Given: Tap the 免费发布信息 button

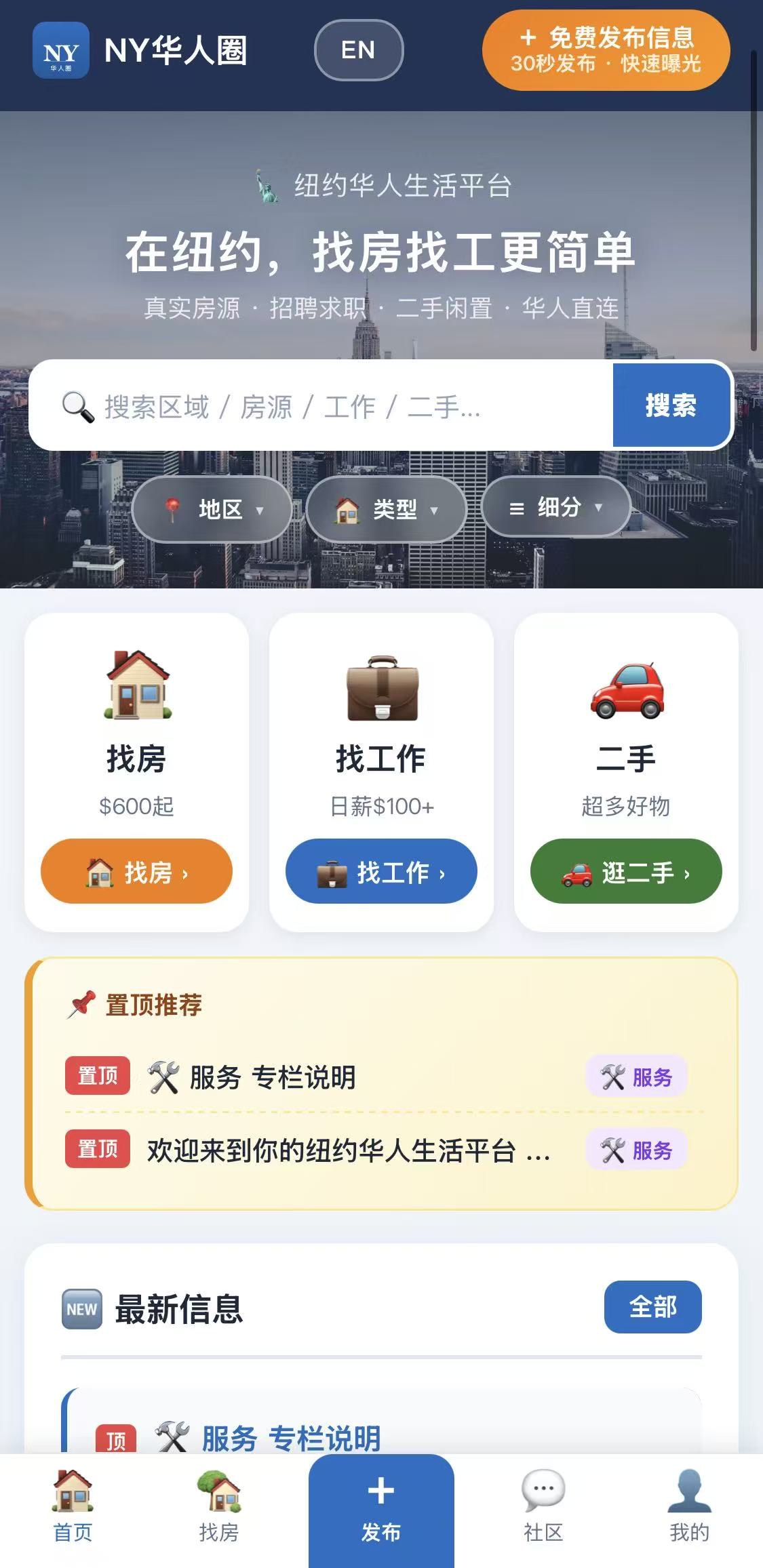Looking at the screenshot, I should coord(606,50).
